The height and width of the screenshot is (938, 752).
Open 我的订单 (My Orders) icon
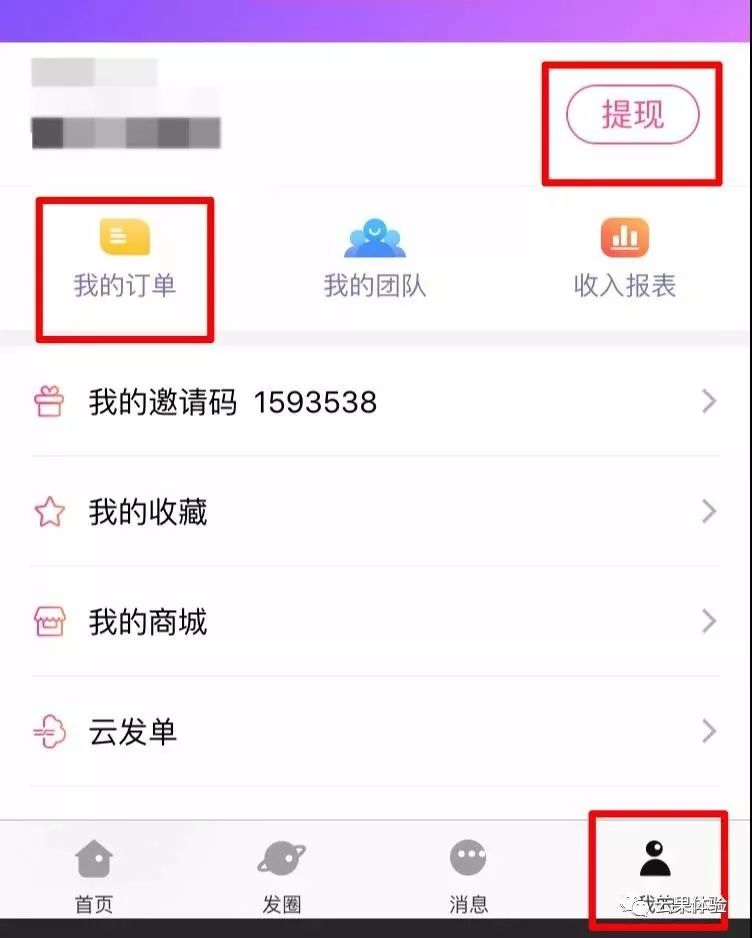click(x=123, y=236)
